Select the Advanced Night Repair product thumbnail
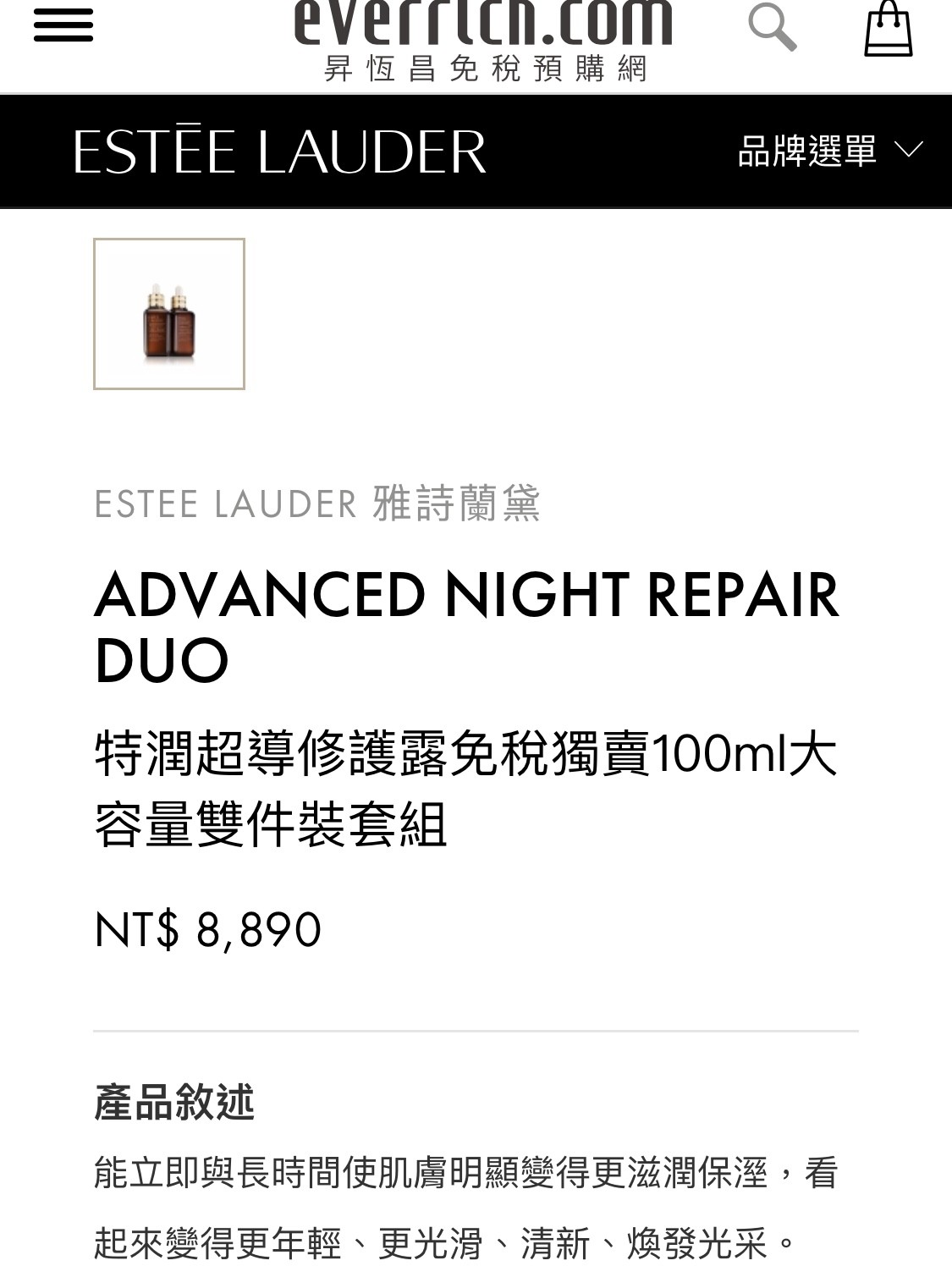Screen dimensions: 952x1277 point(169,314)
